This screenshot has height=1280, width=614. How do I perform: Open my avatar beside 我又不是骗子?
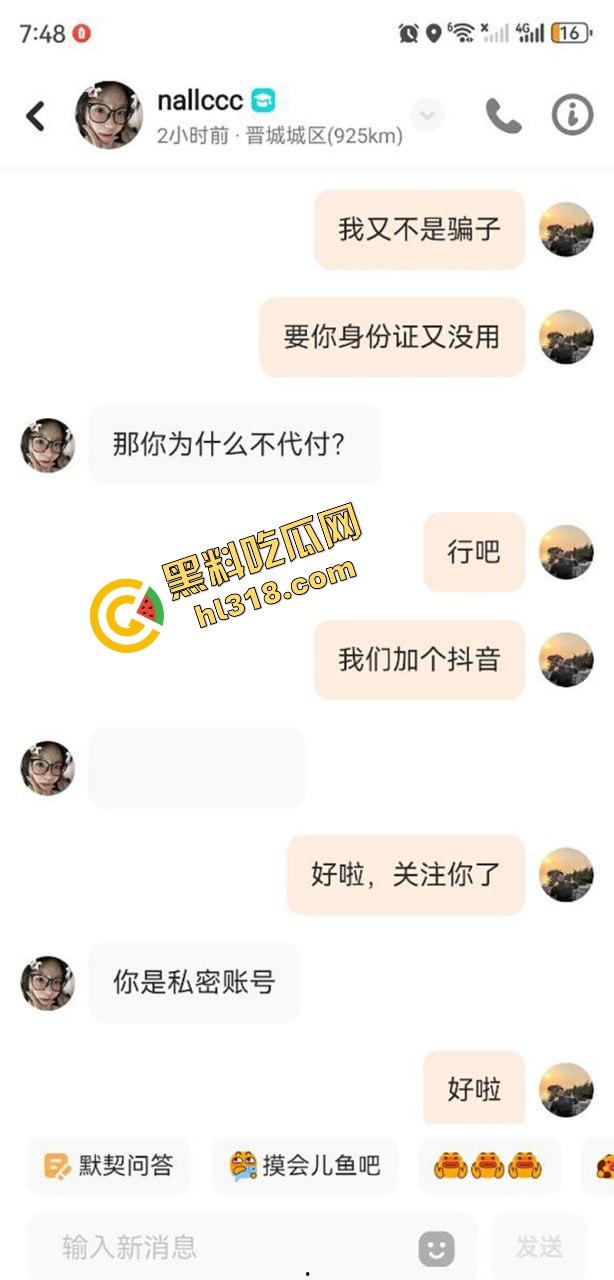(x=566, y=229)
